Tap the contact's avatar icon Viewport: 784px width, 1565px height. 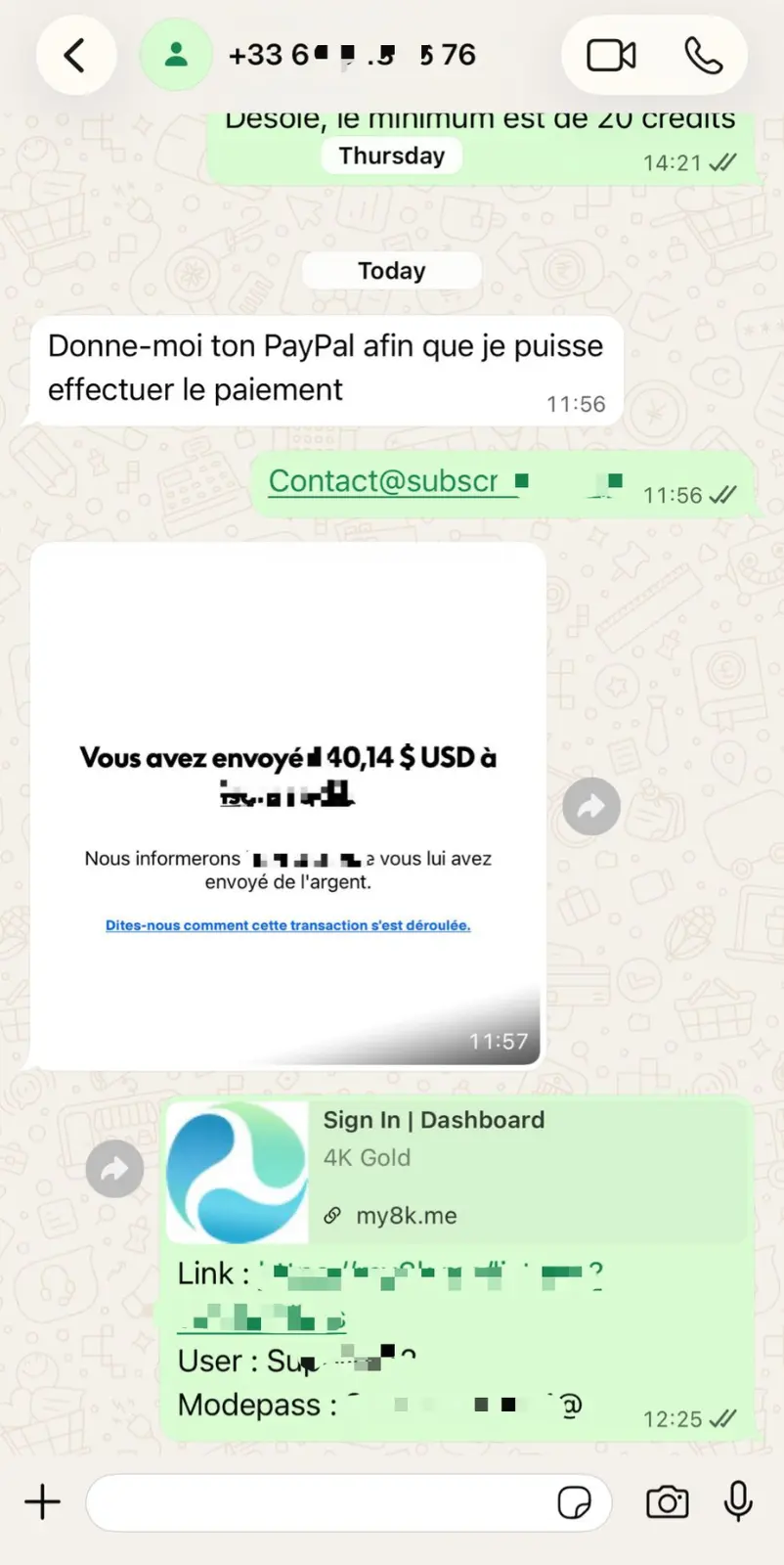click(x=176, y=55)
